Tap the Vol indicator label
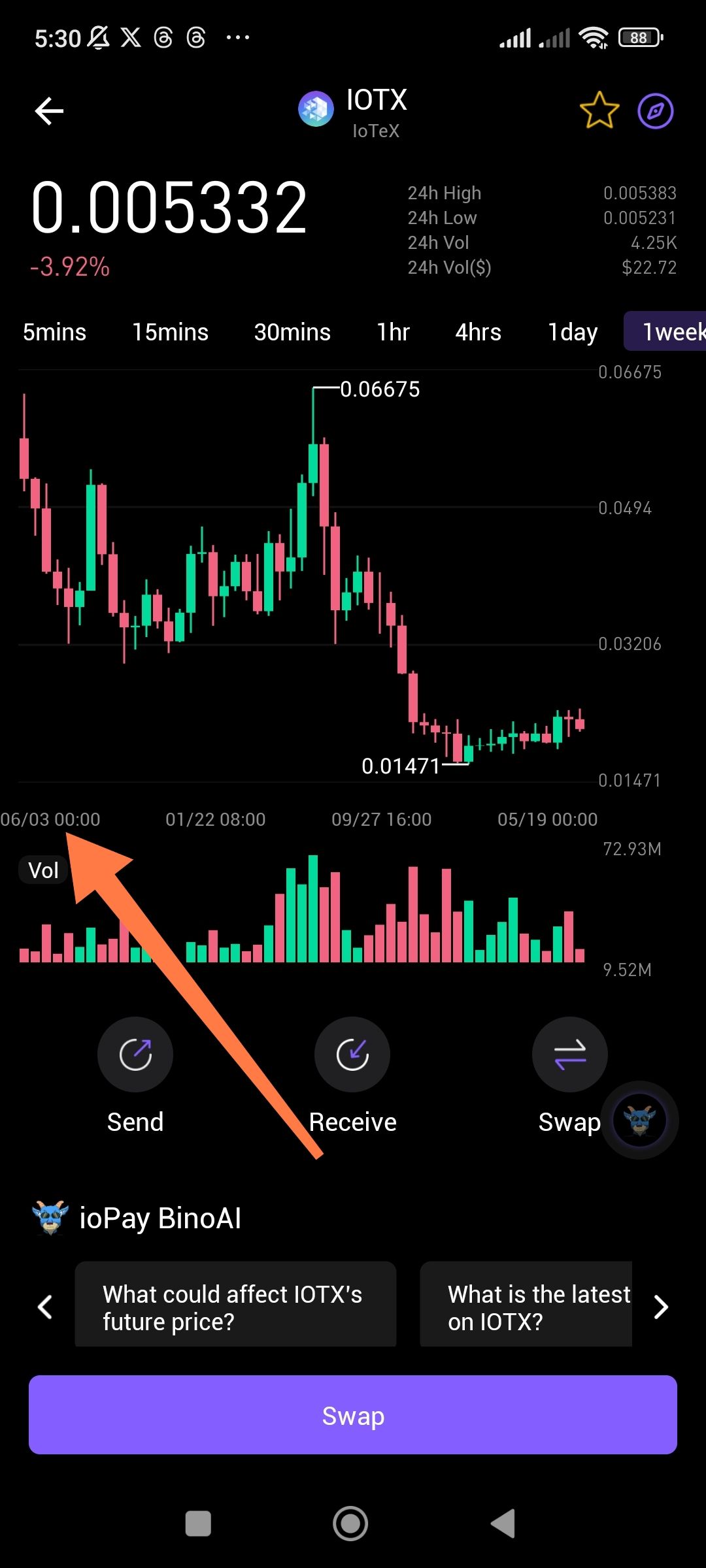The height and width of the screenshot is (1568, 706). click(43, 870)
